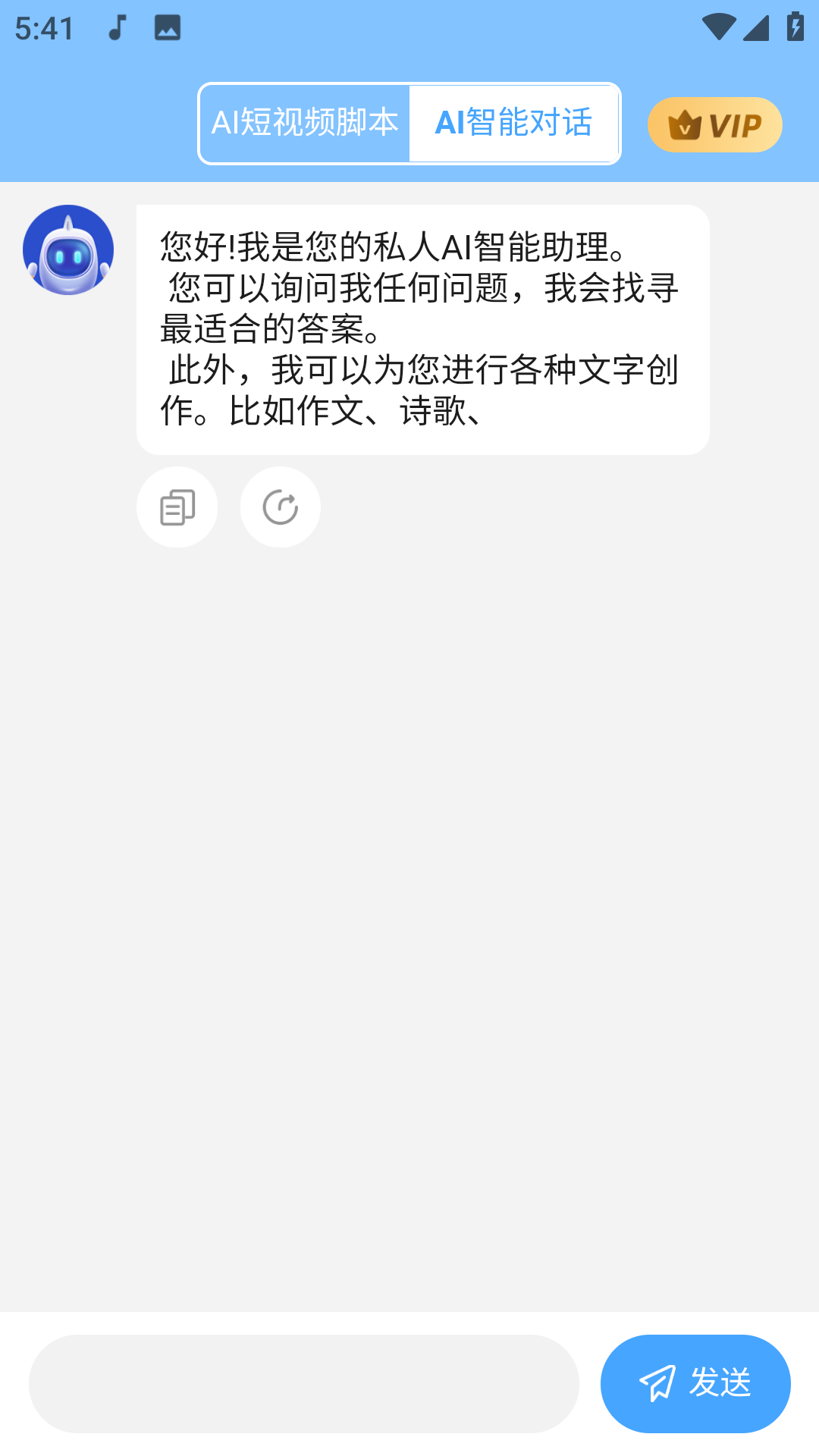Select the AI智能对话 tab

tap(515, 123)
